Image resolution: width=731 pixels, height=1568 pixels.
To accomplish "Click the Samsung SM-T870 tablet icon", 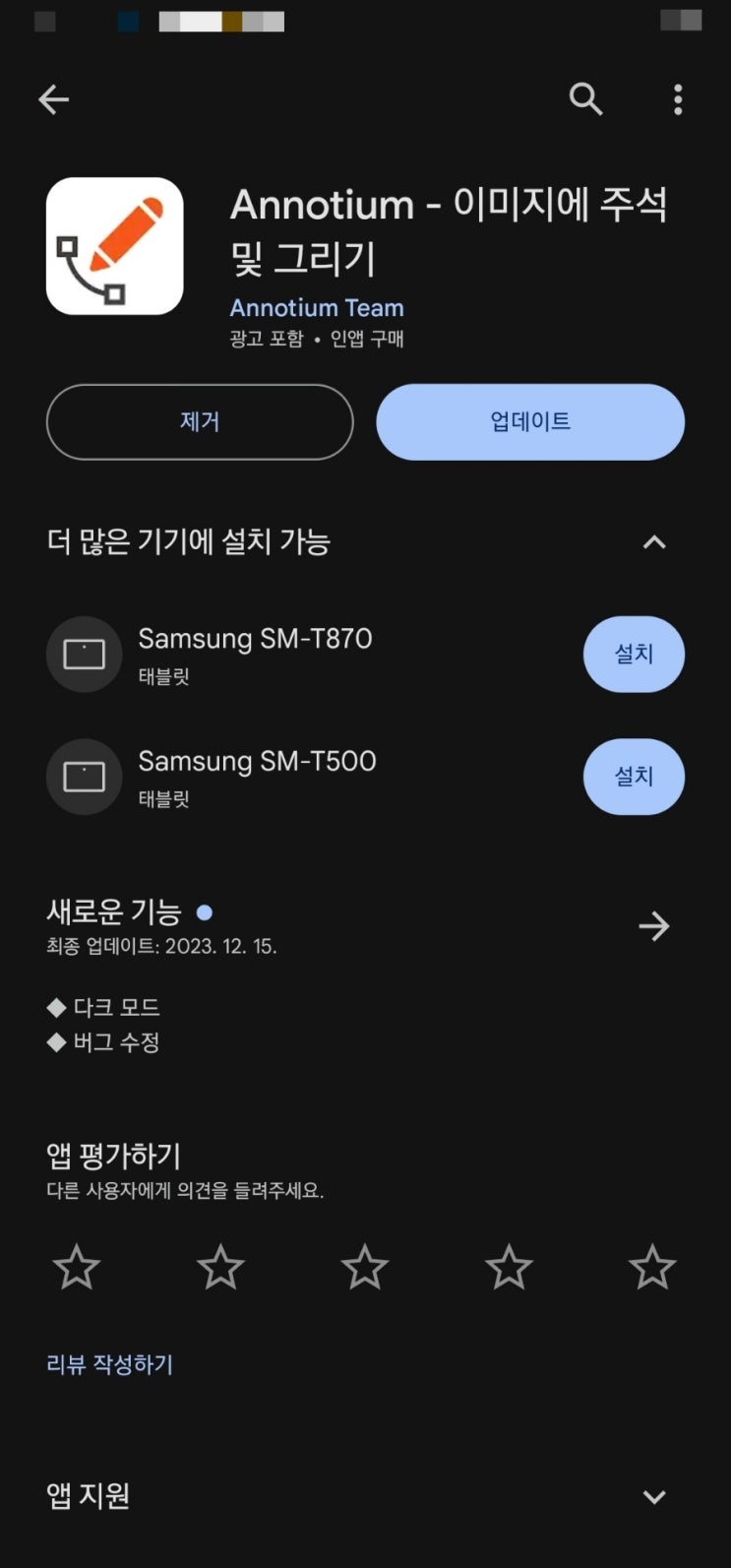I will (84, 654).
